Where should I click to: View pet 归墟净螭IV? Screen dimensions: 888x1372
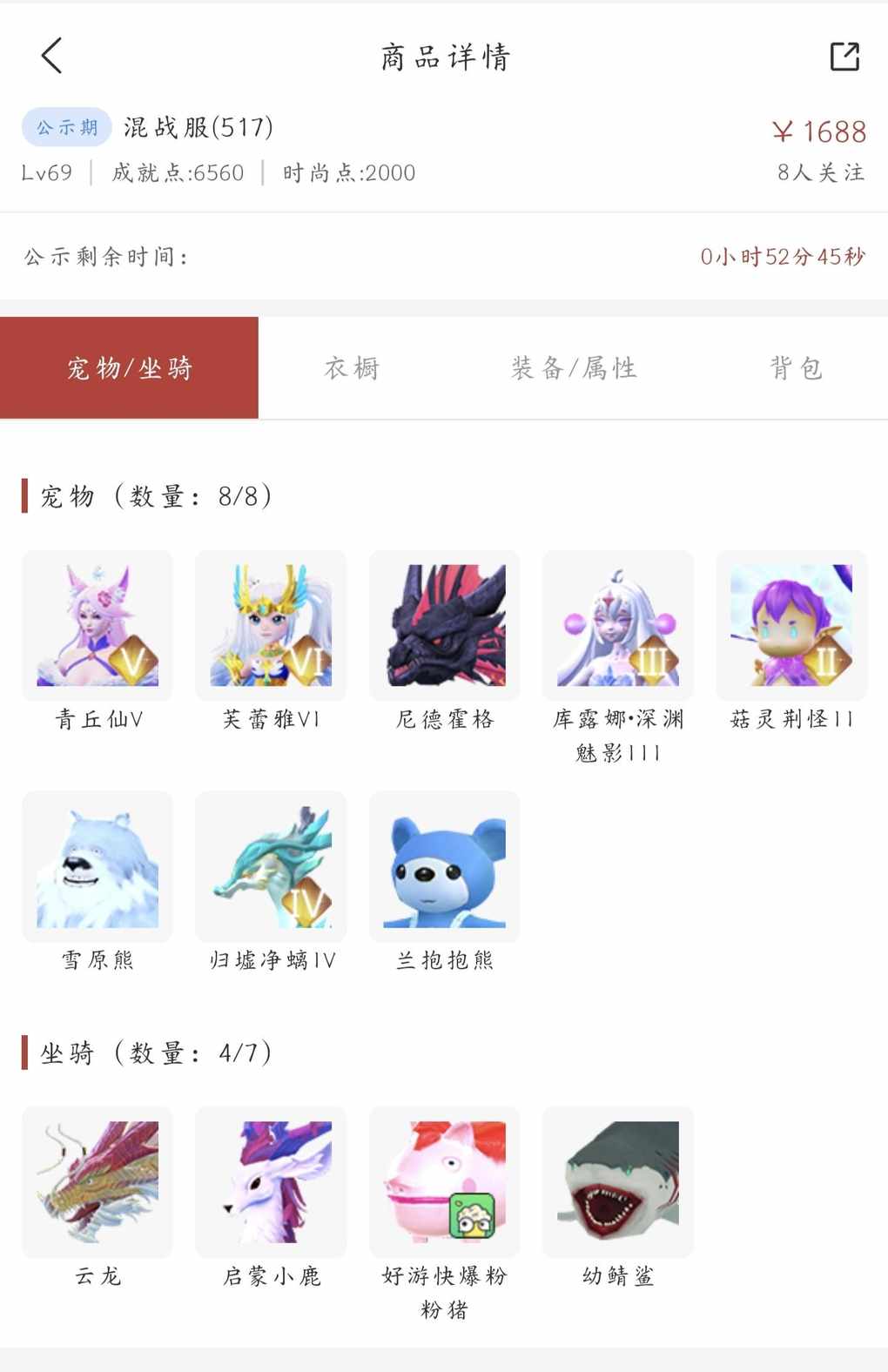tap(271, 867)
